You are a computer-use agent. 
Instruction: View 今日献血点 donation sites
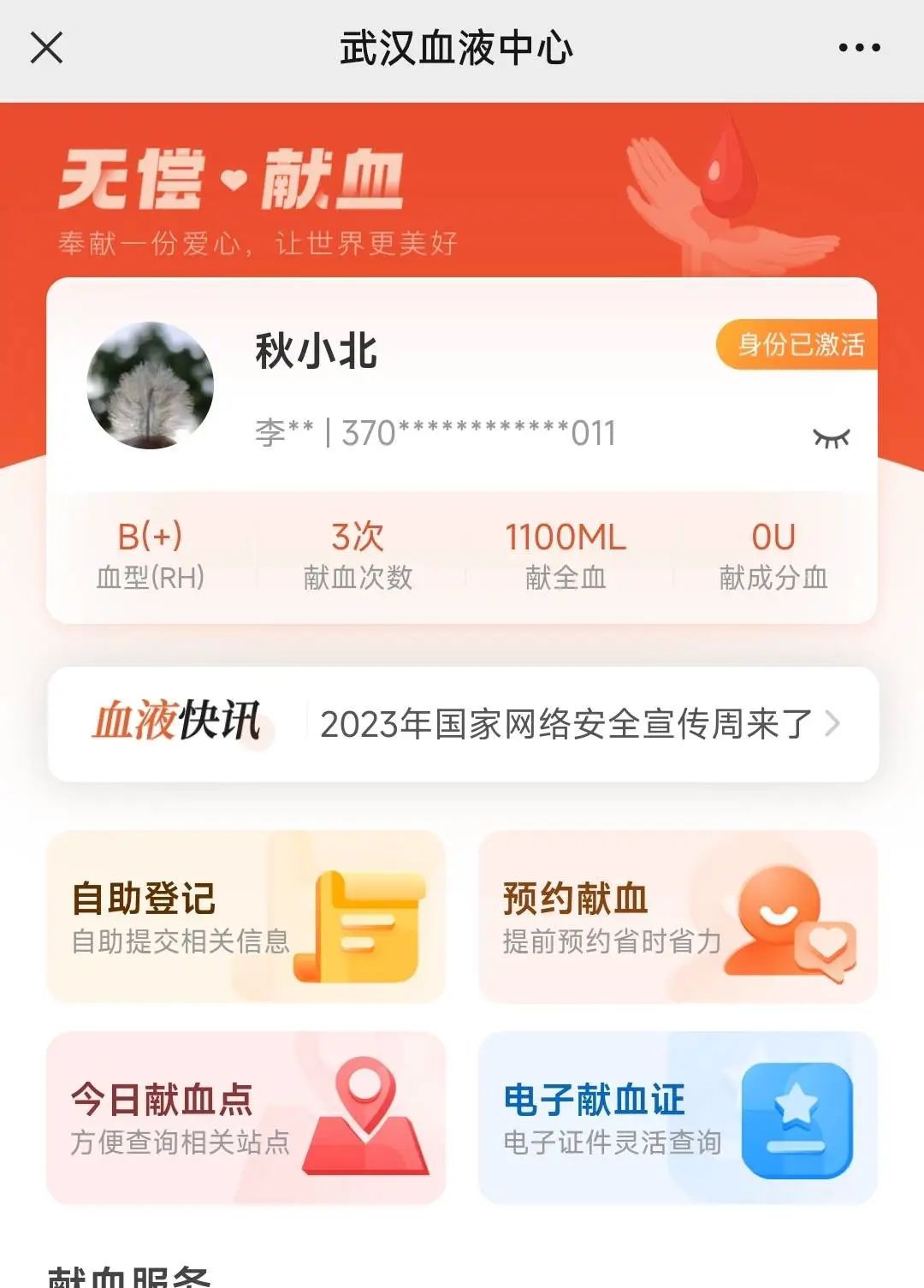[x=246, y=1118]
